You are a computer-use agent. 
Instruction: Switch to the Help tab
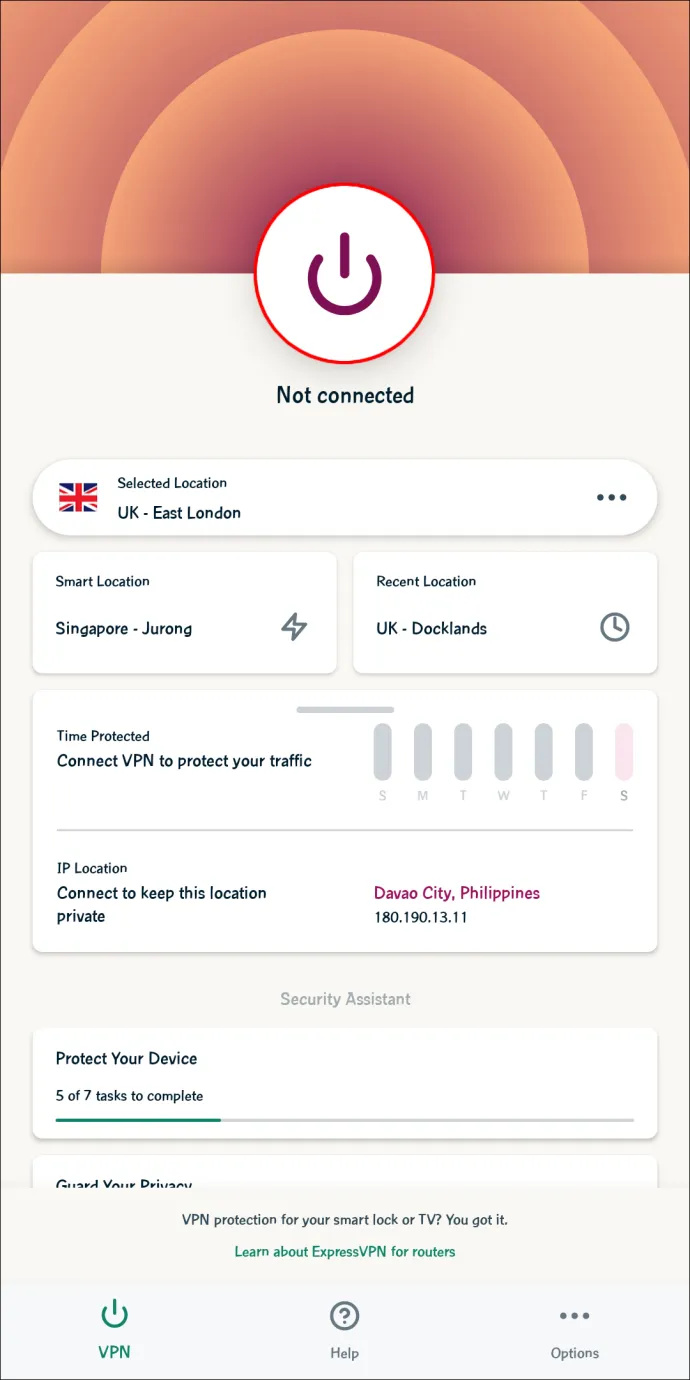344,1330
